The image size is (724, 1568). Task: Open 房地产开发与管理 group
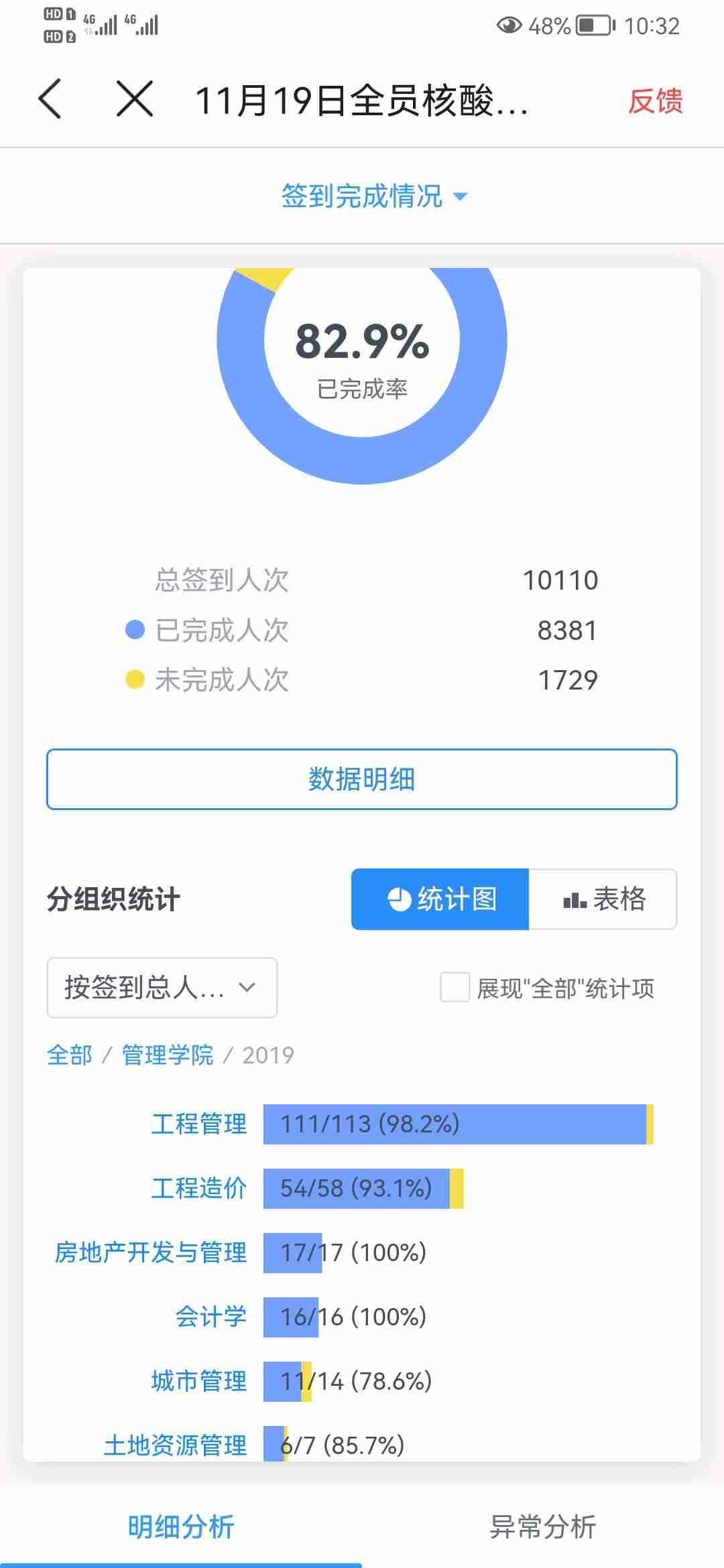coord(151,1252)
